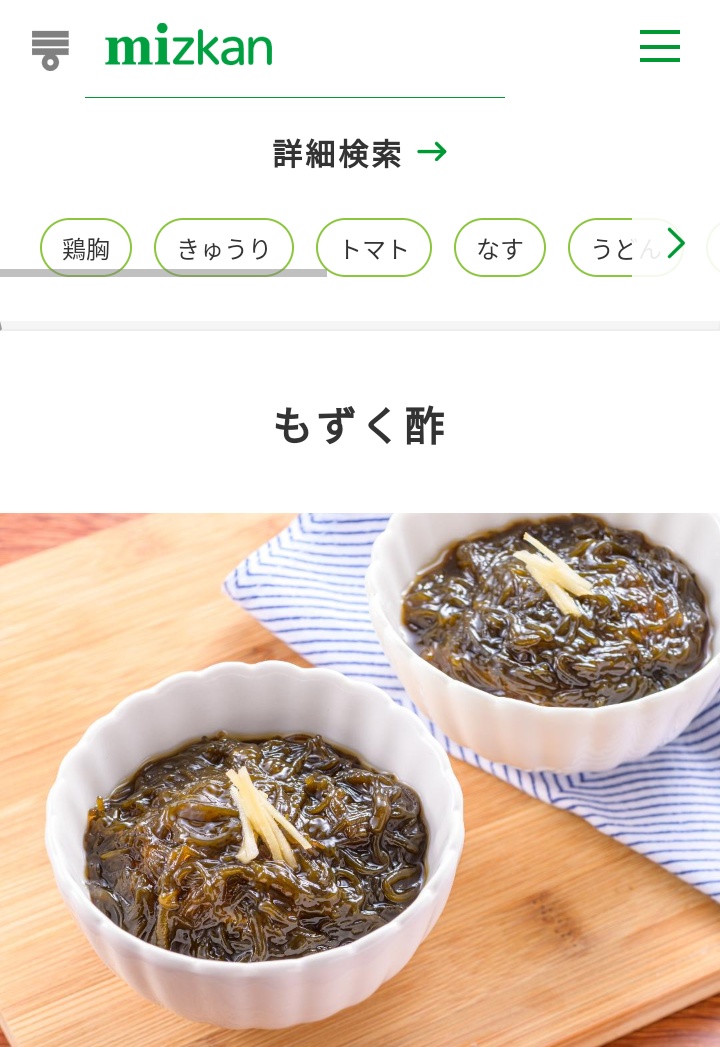This screenshot has height=1047, width=720.
Task: Tap the mizkan logo to go home
Action: (189, 47)
